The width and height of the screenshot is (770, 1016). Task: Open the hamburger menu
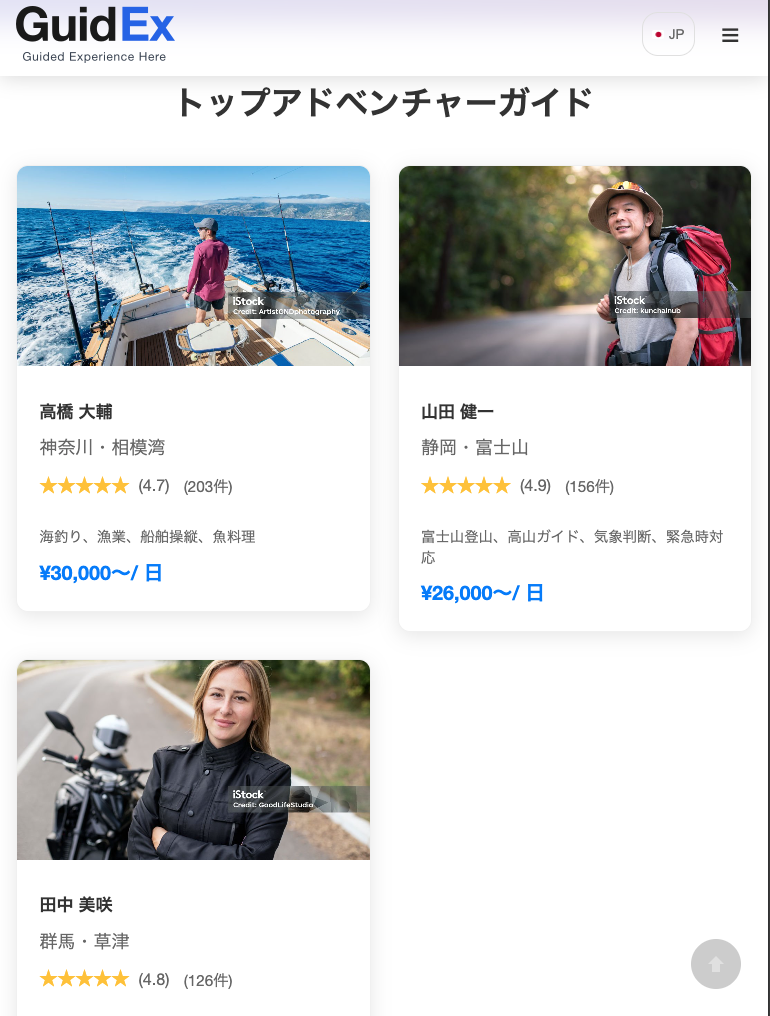(x=730, y=35)
